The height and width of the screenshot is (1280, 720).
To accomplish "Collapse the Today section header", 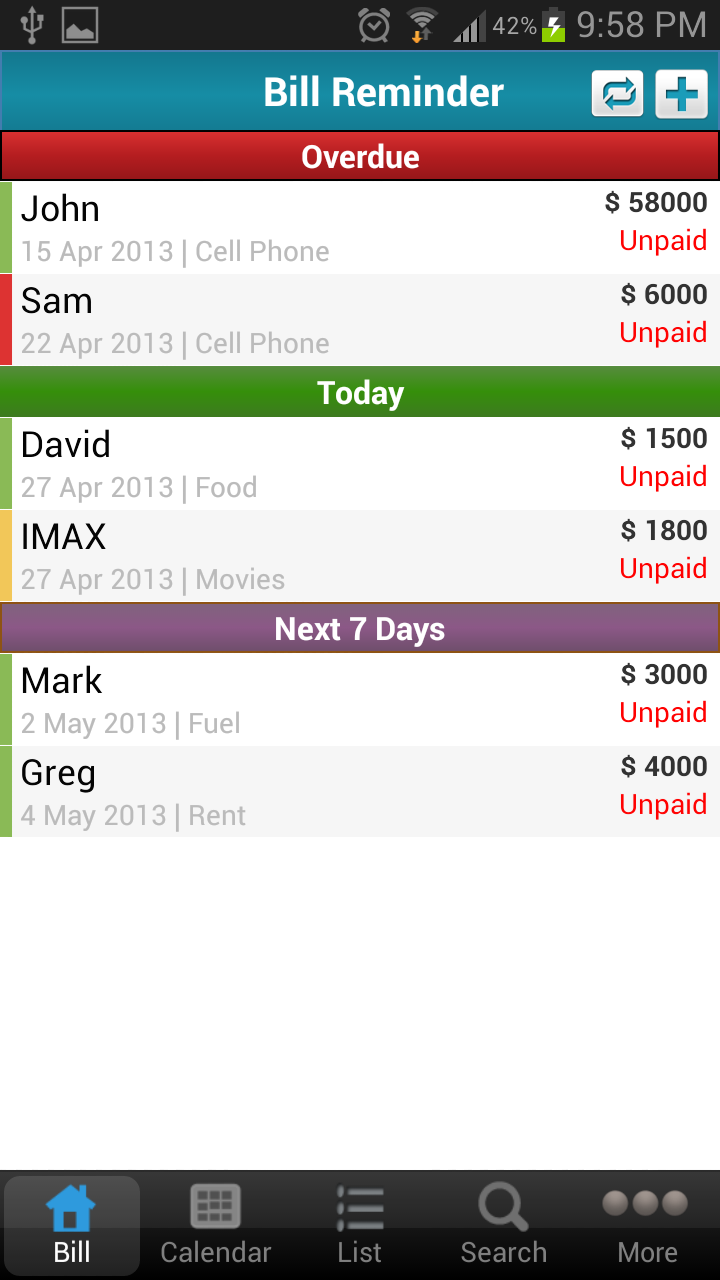I will click(360, 392).
